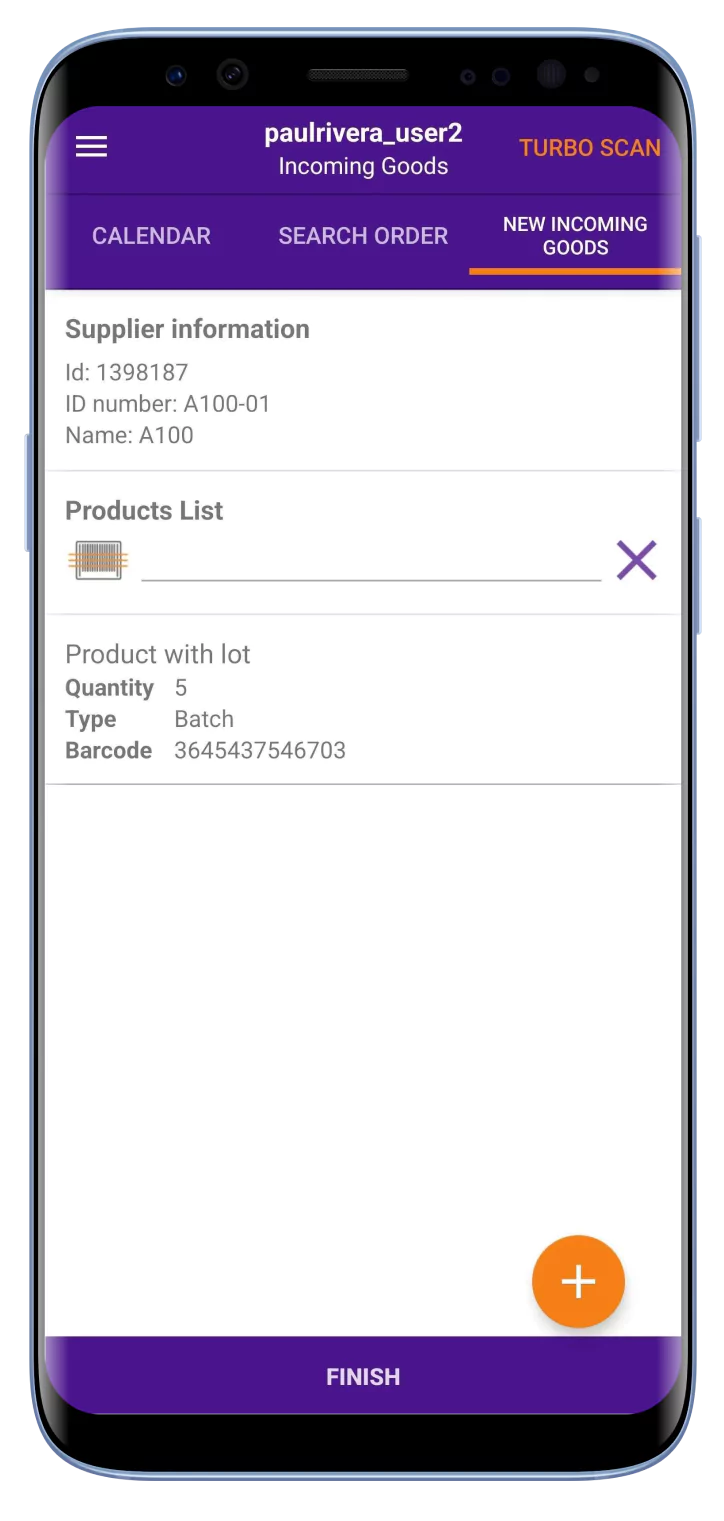Screen dimensions: 724x1521
Task: Tap the barcode scanner icon
Action: point(98,560)
